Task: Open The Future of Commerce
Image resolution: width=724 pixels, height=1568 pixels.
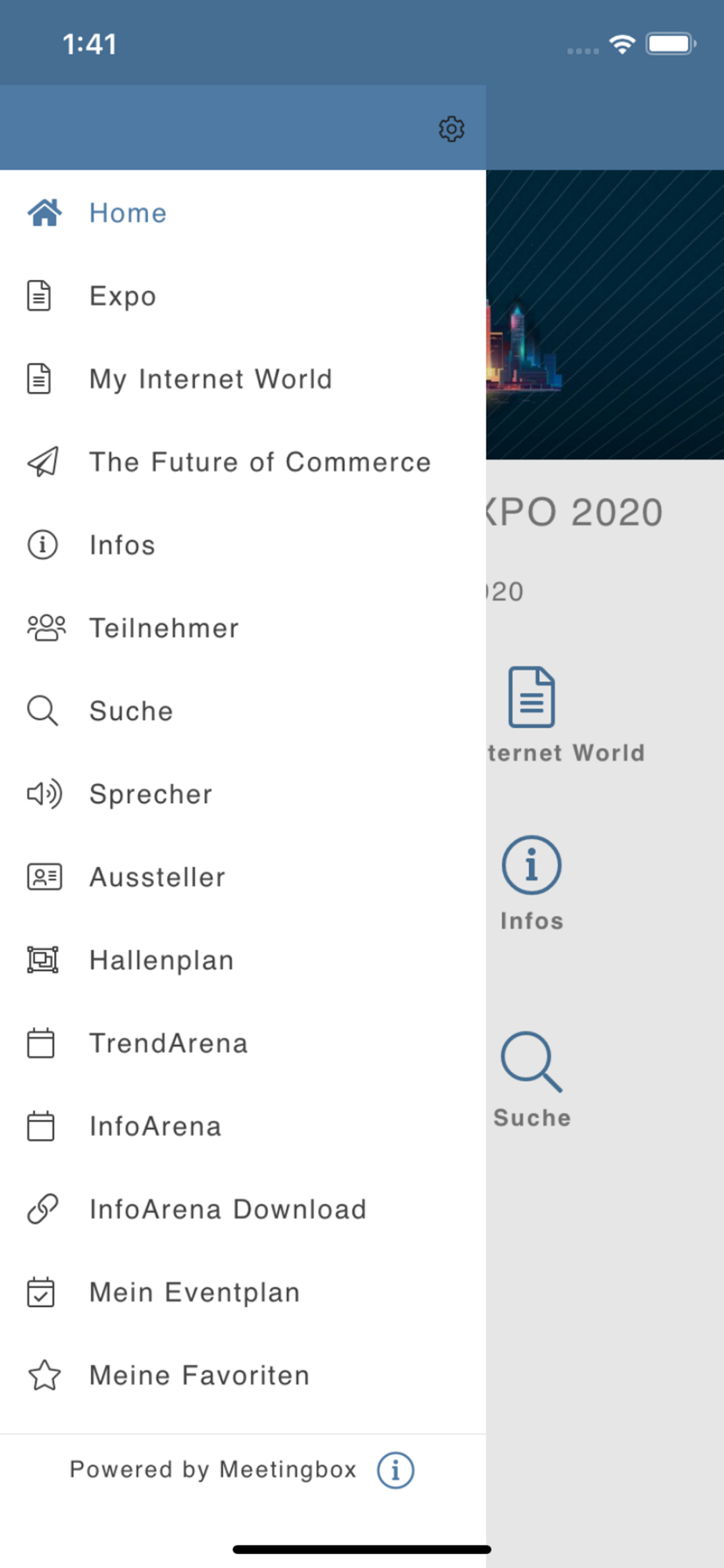Action: [243, 462]
